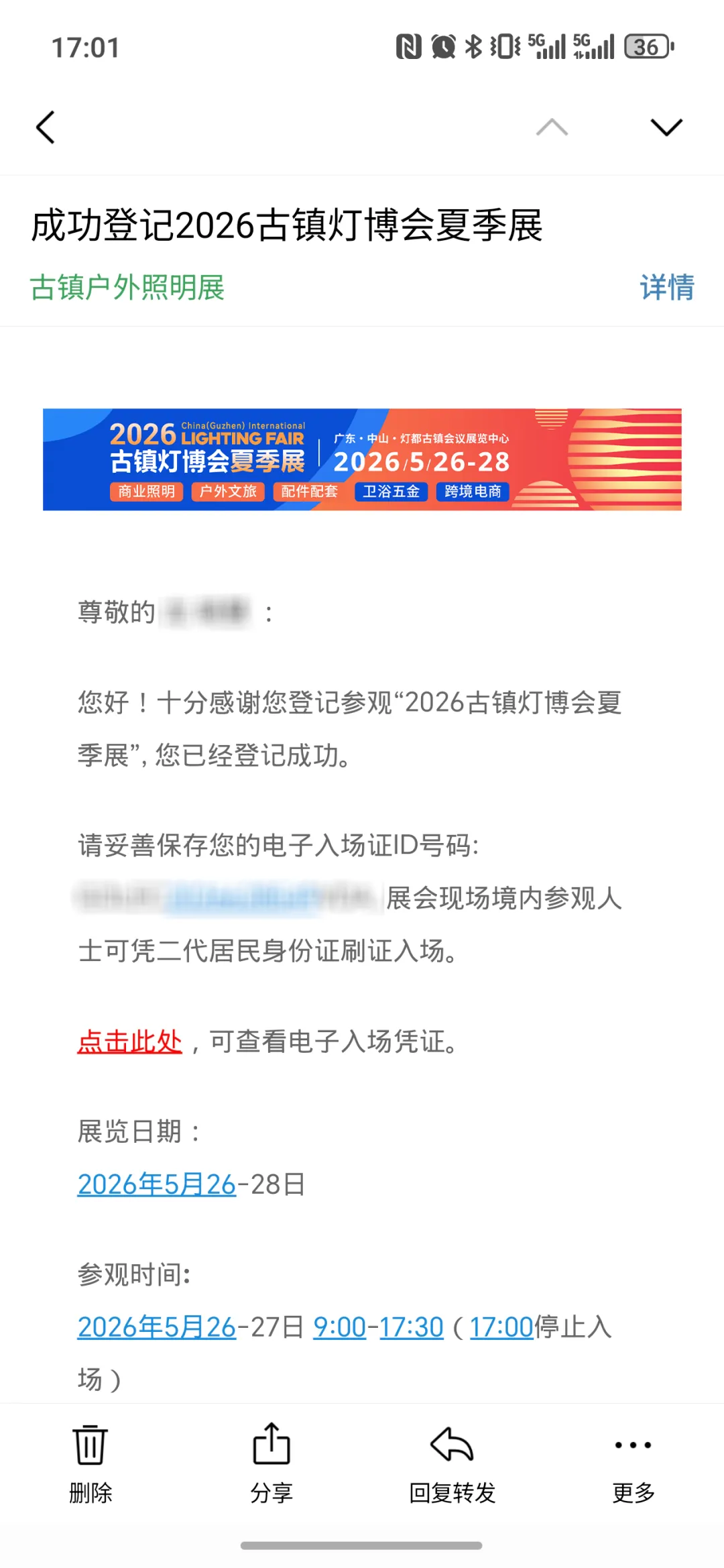The height and width of the screenshot is (1568, 724).
Task: Tap the share icon at the bottom
Action: click(x=271, y=1447)
